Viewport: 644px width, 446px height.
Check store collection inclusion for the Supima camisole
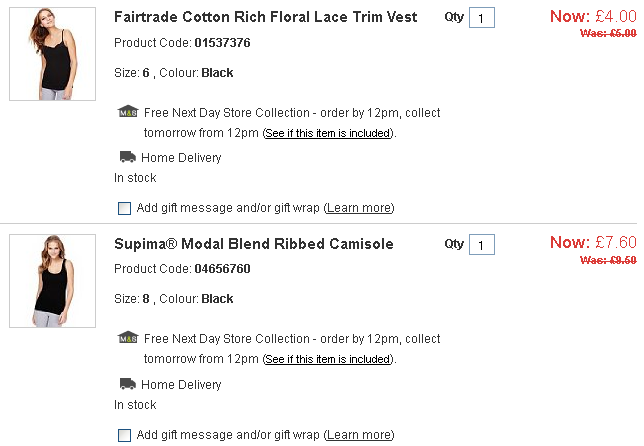coord(328,360)
